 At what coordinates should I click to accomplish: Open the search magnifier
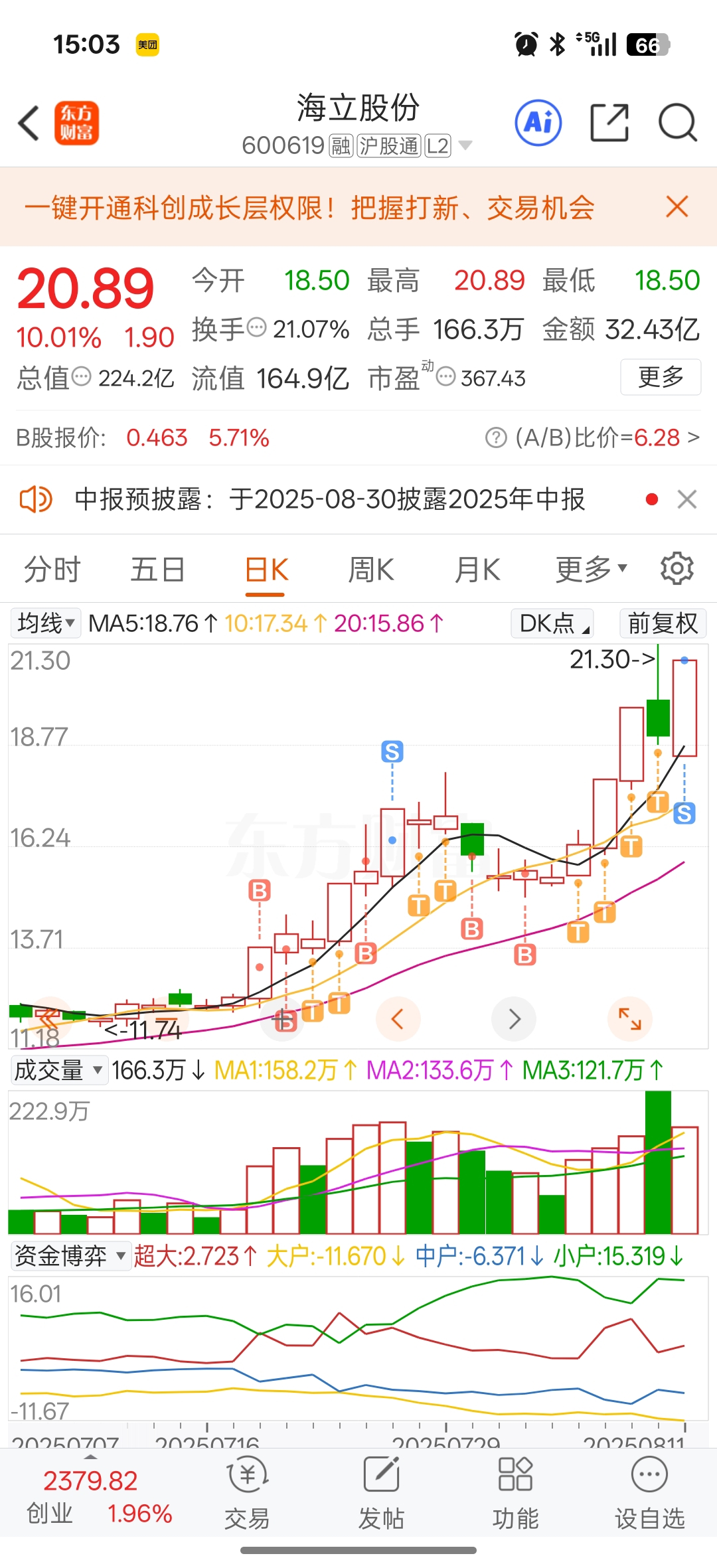(677, 123)
